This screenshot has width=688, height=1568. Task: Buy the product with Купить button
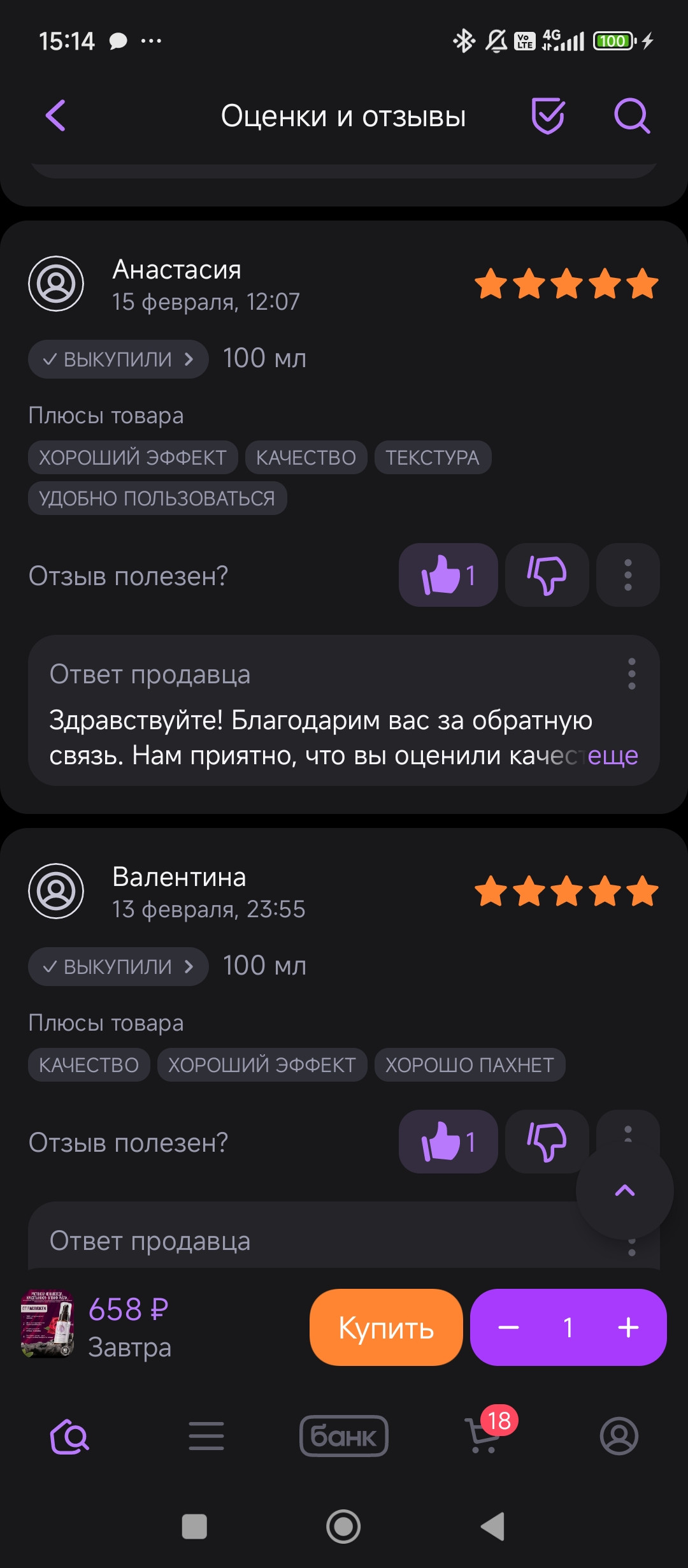click(x=386, y=1328)
